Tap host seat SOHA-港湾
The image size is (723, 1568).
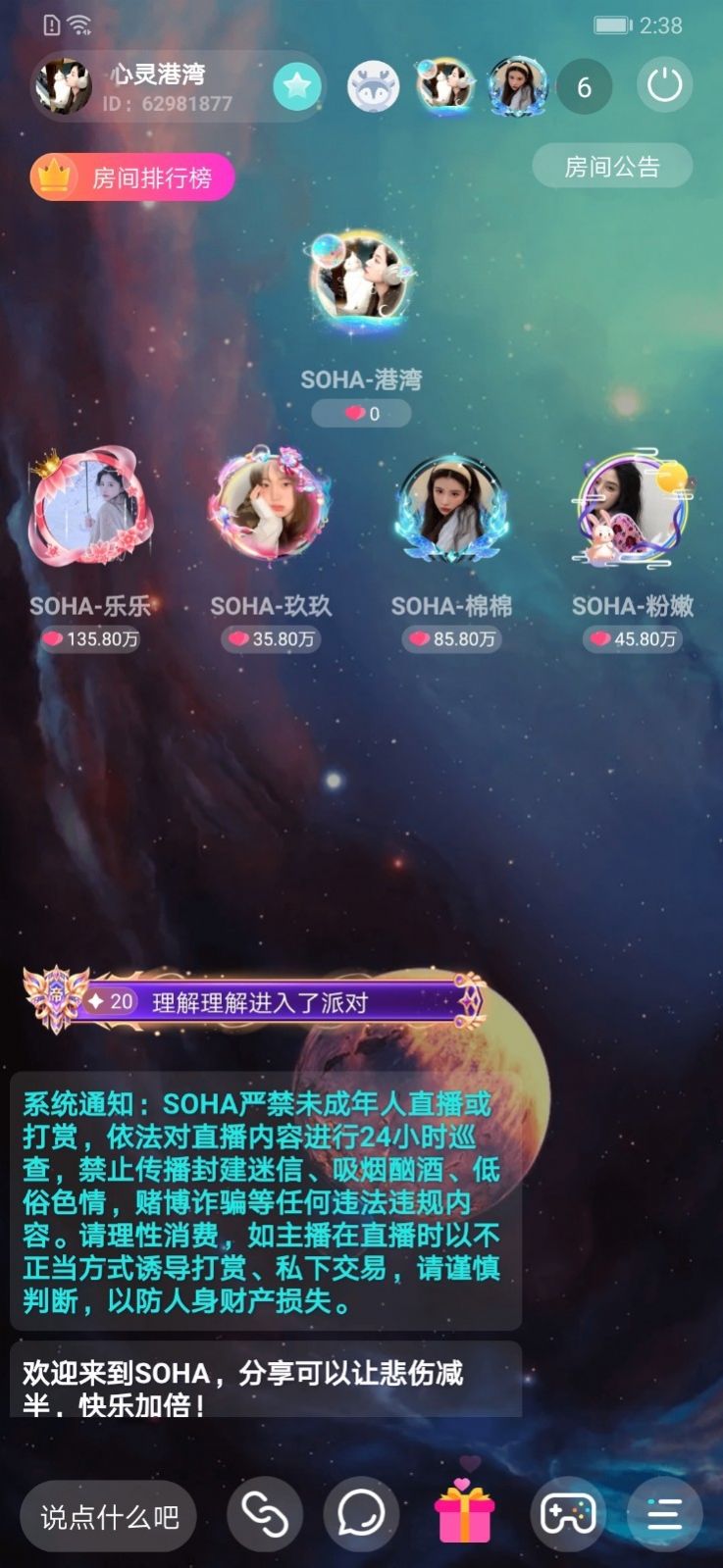pos(361,279)
